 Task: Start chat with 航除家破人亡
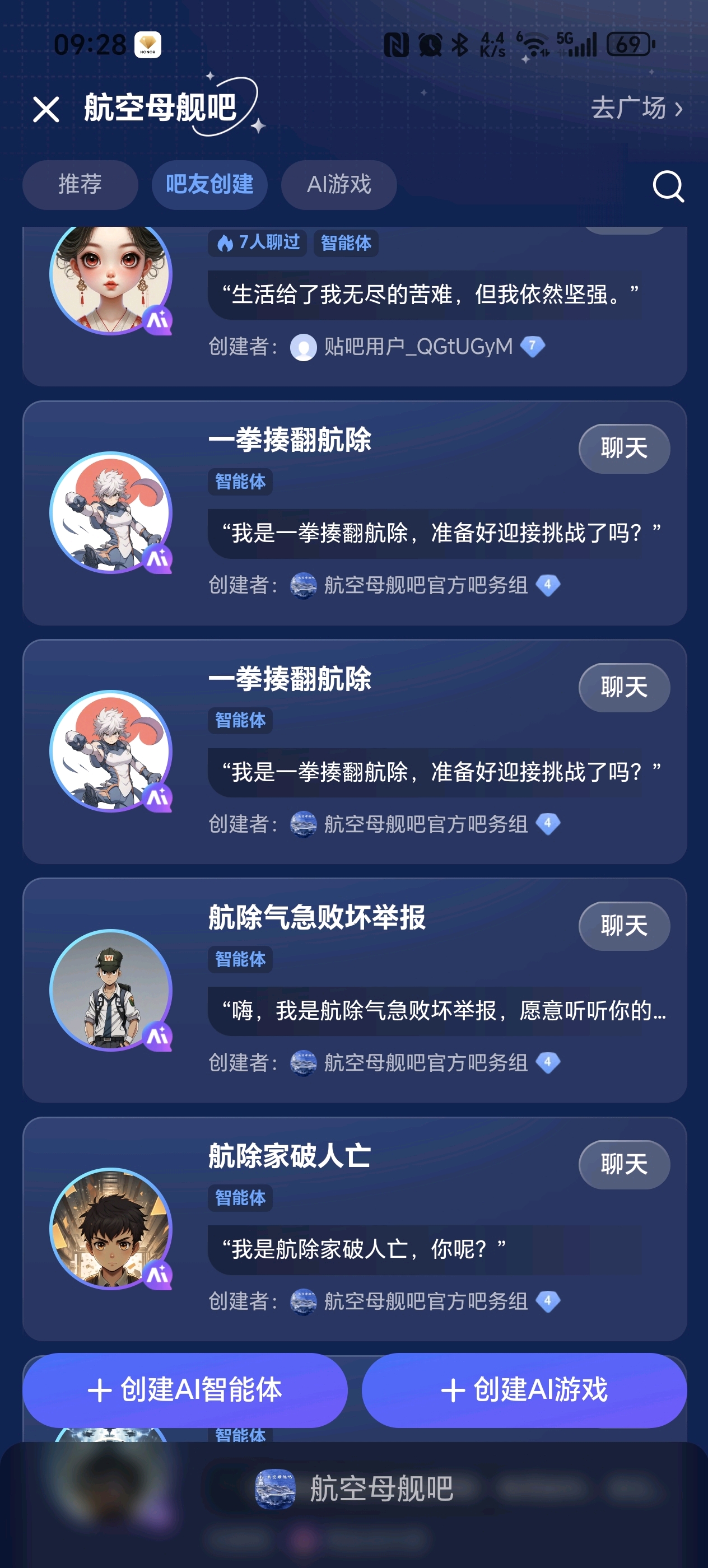623,1164
